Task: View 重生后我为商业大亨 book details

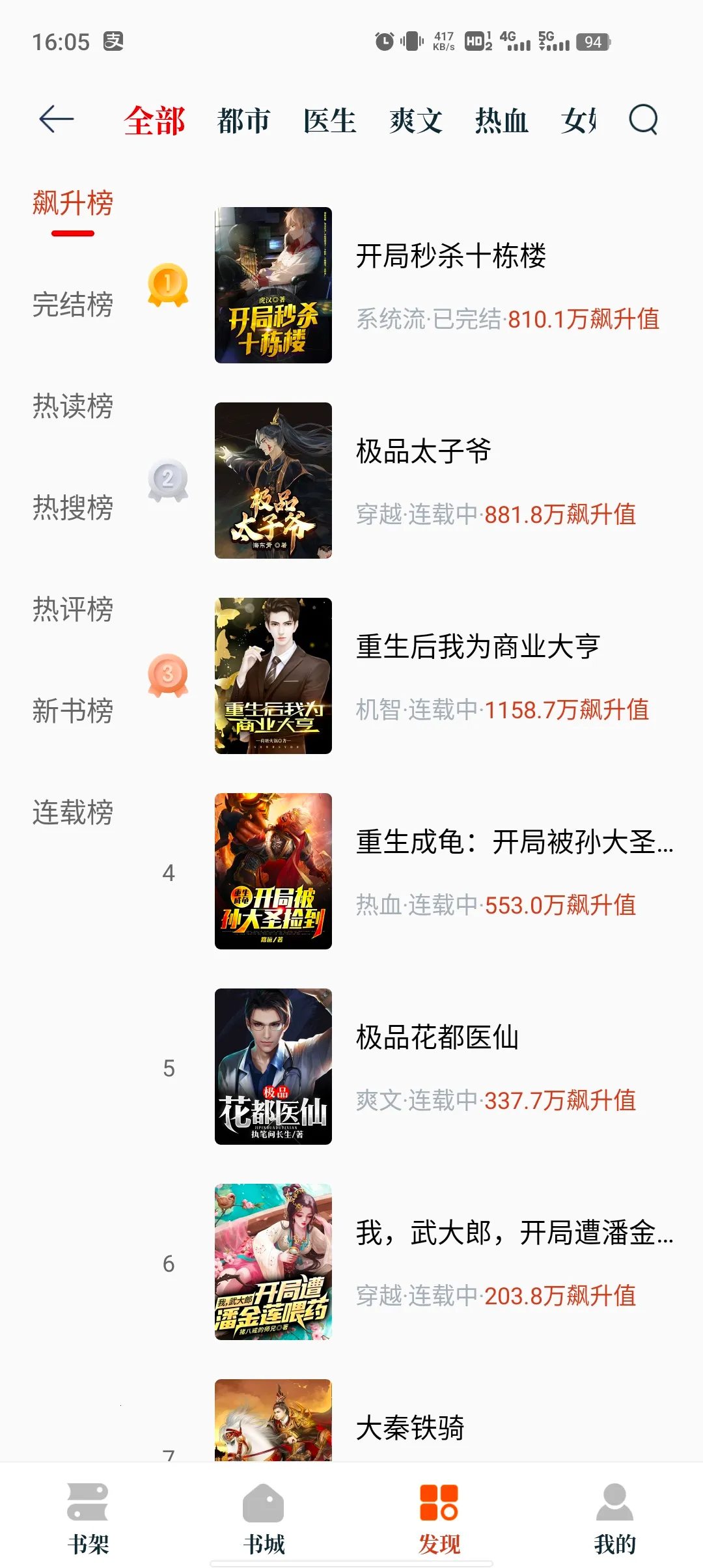Action: (x=478, y=647)
